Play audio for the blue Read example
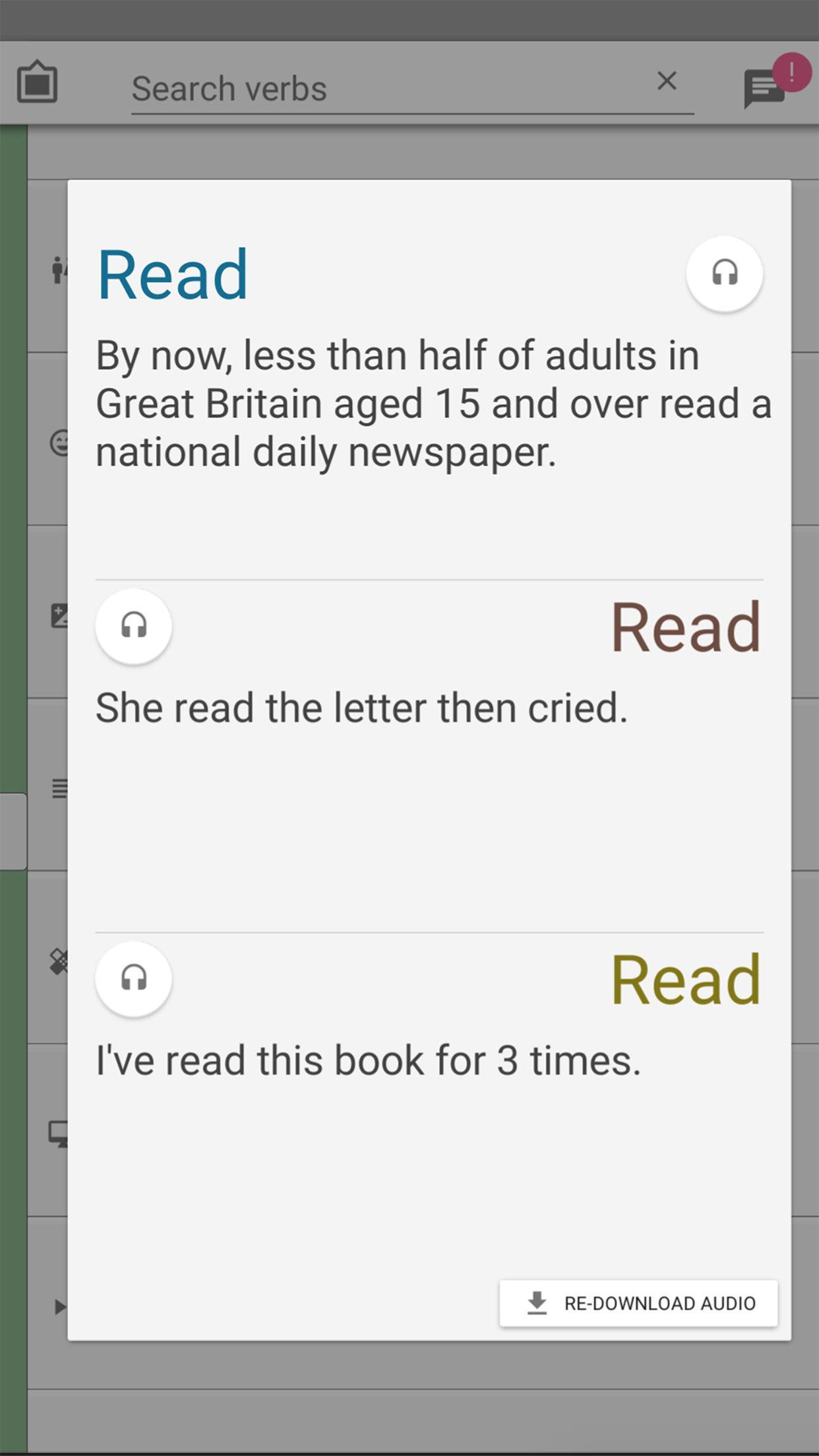The width and height of the screenshot is (819, 1456). click(x=724, y=273)
